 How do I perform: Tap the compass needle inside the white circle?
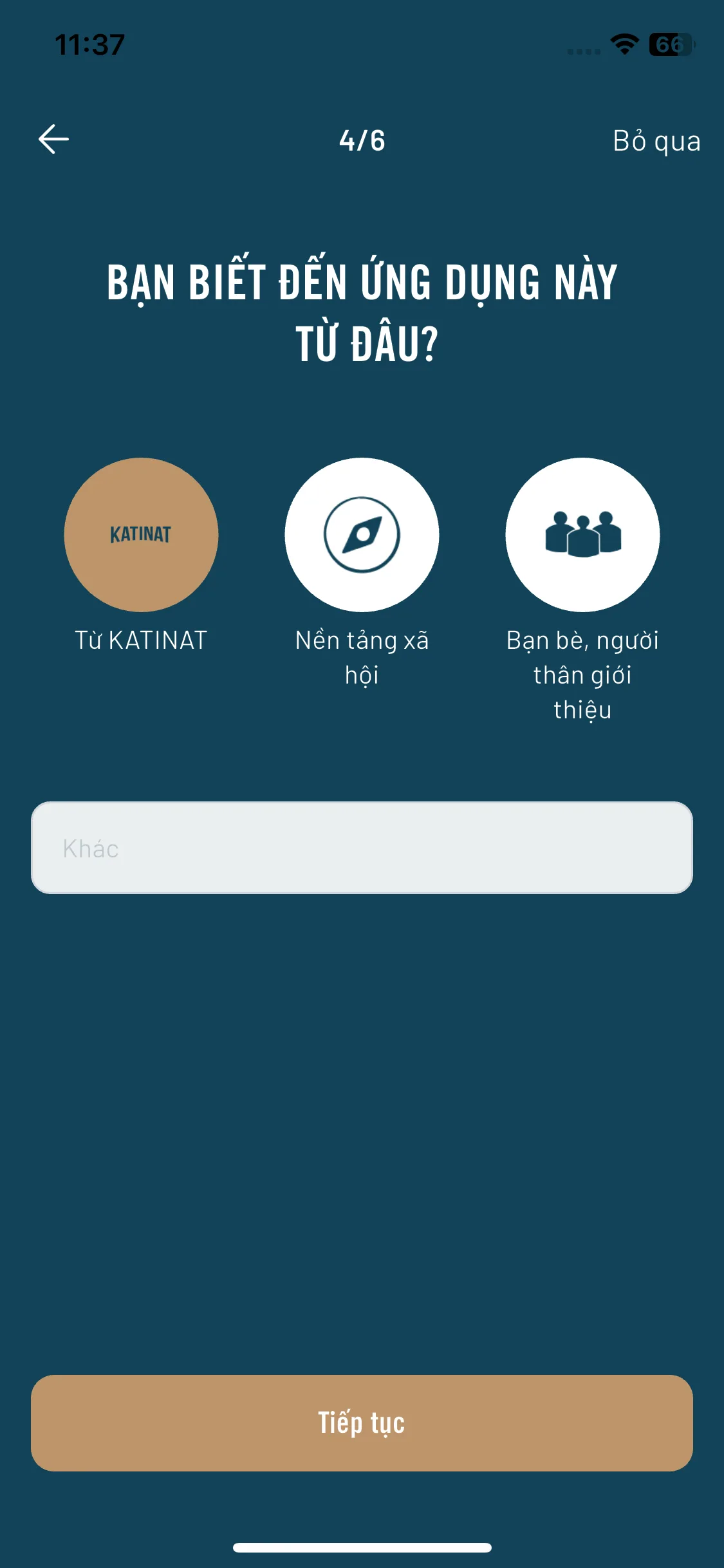(362, 534)
